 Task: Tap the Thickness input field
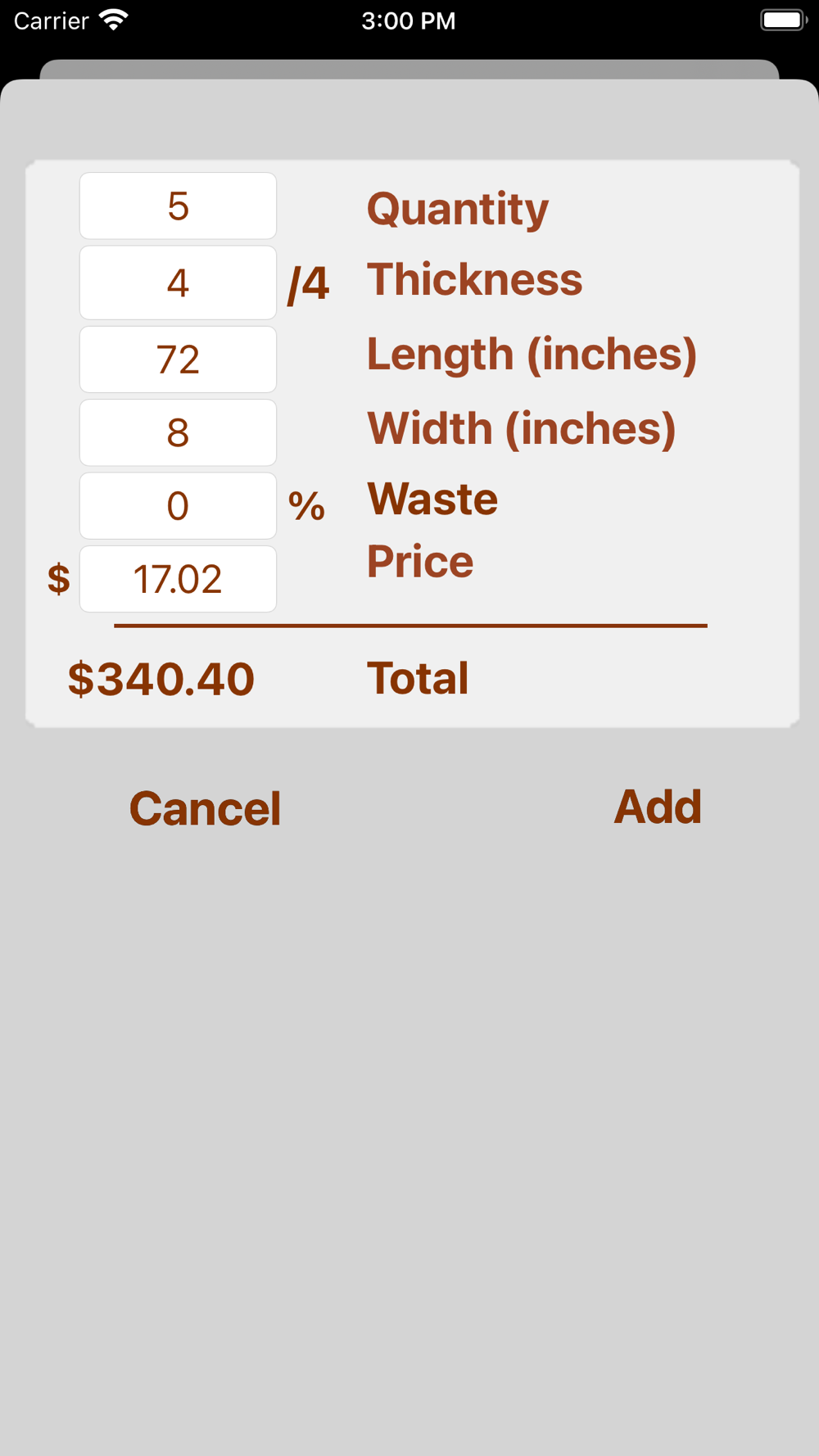tap(178, 283)
